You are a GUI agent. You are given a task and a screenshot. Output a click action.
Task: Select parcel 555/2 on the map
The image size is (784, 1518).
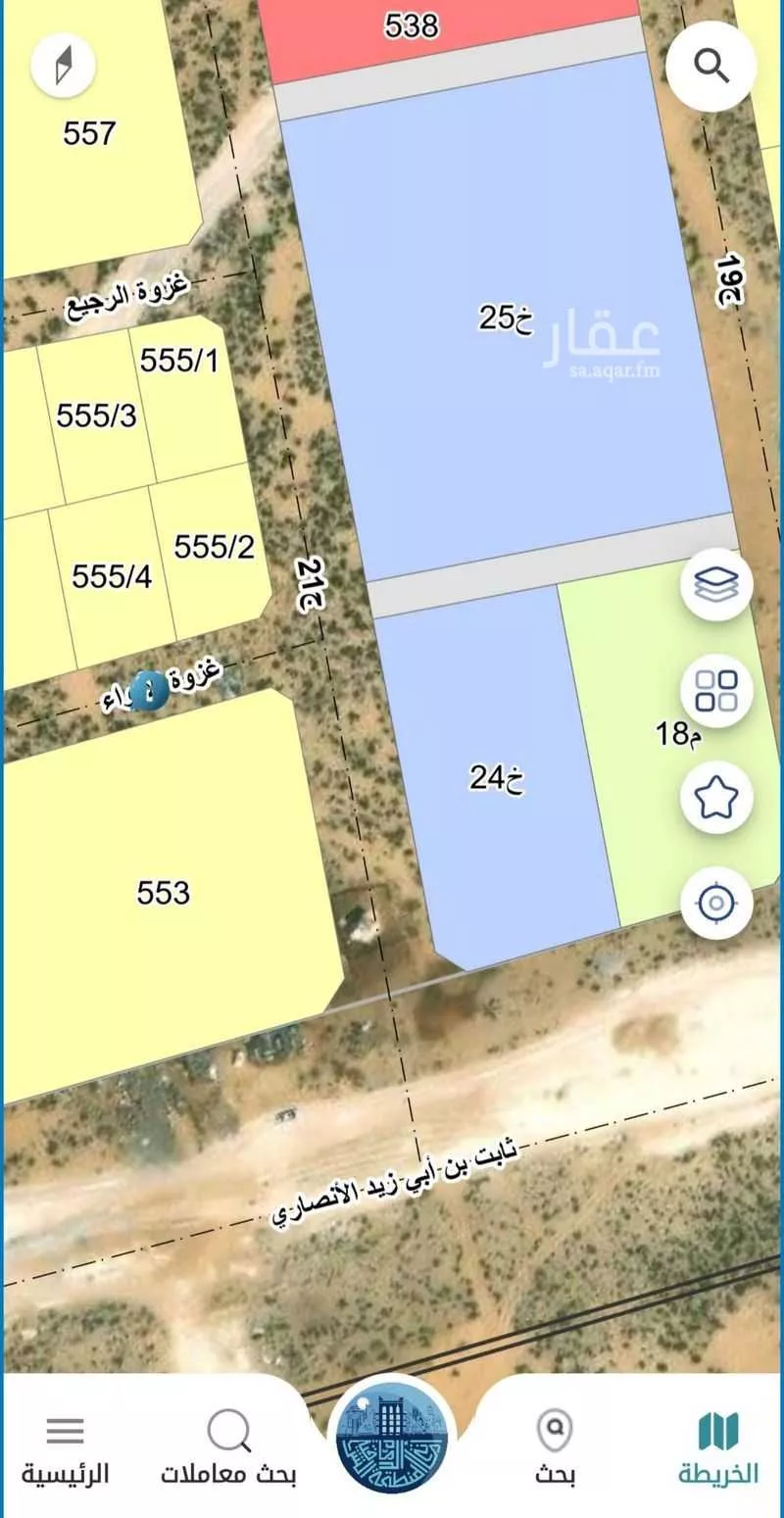[x=214, y=546]
